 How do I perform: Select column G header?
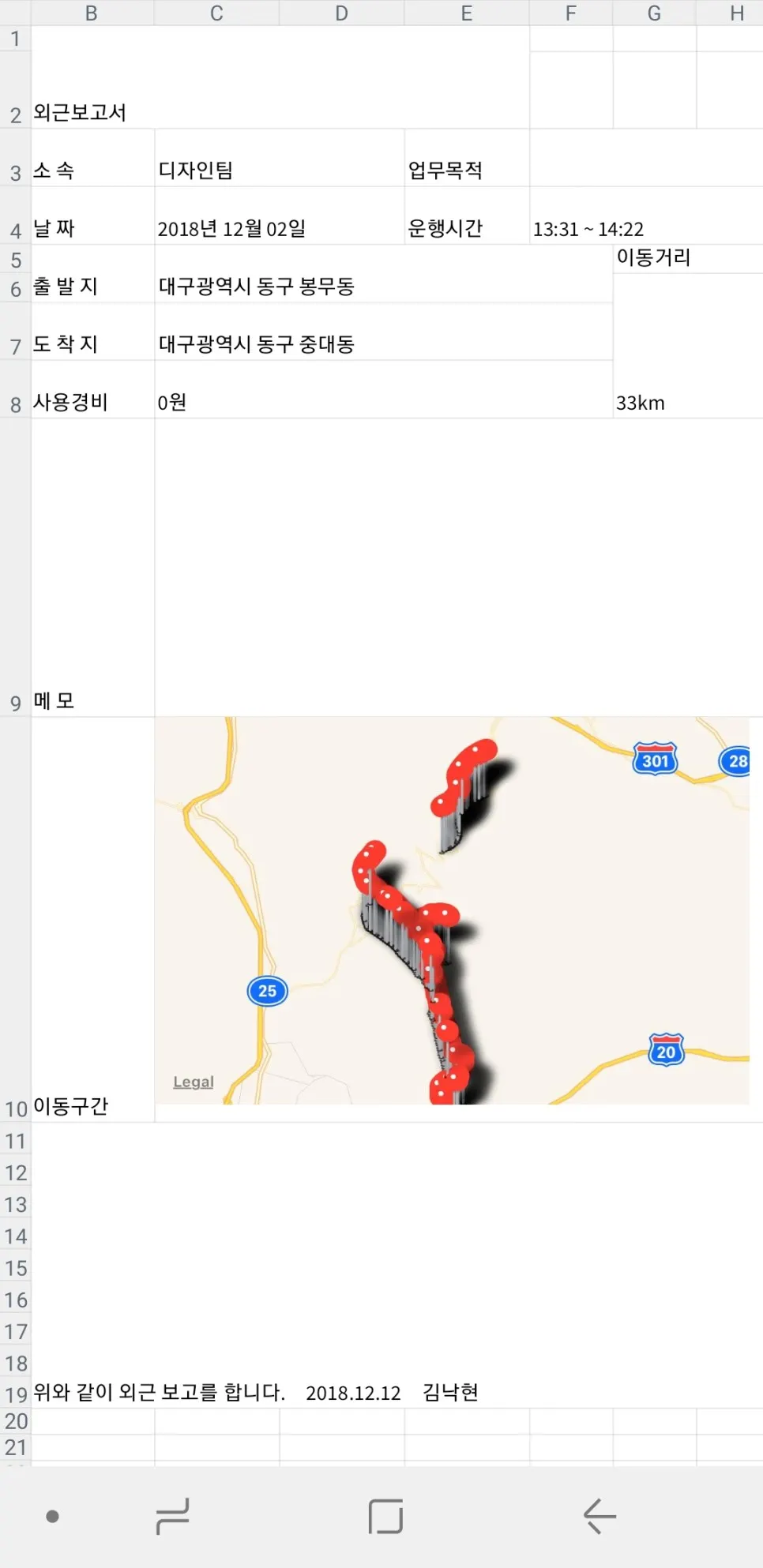pyautogui.click(x=654, y=13)
